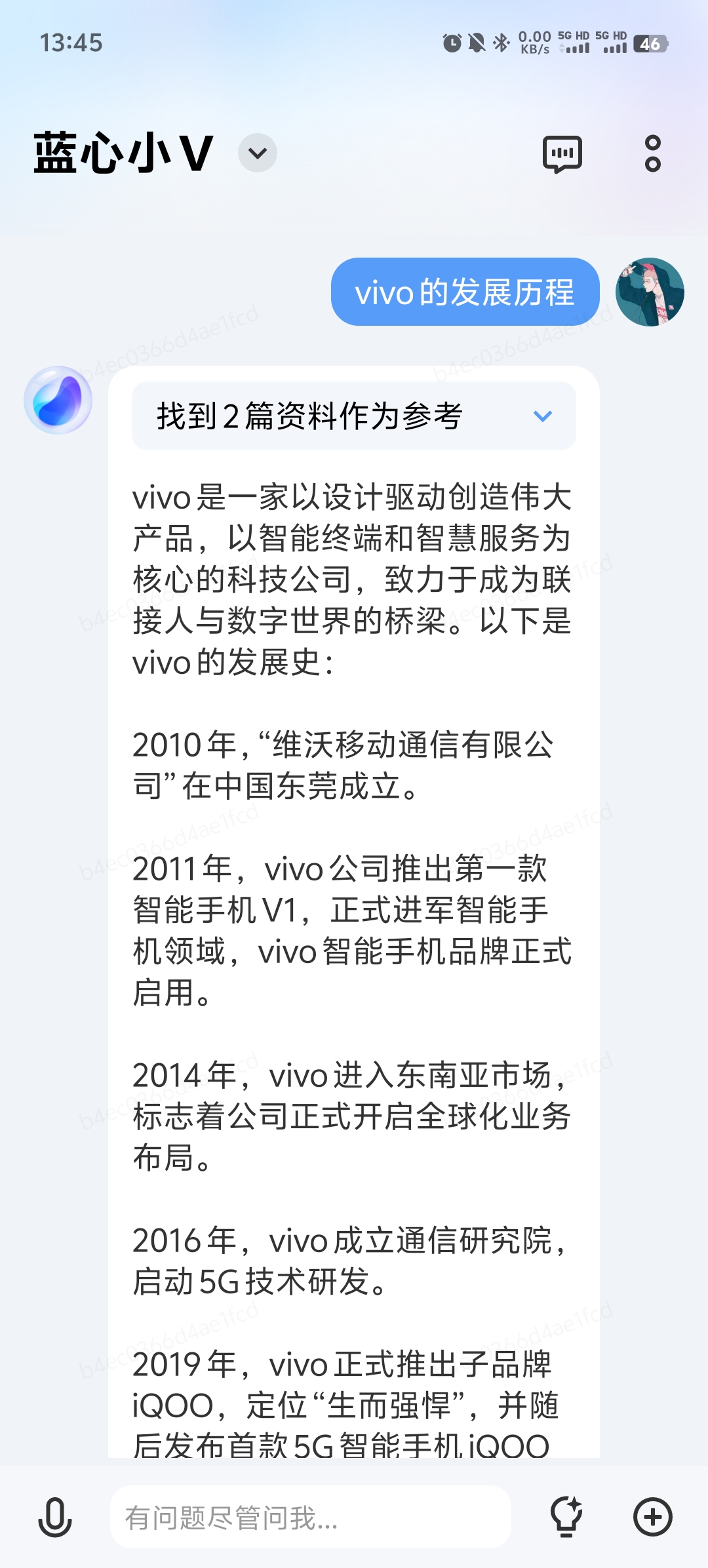This screenshot has height=1568, width=708.
Task: Focus the 有问题尽管问我 input field
Action: pos(309,1517)
